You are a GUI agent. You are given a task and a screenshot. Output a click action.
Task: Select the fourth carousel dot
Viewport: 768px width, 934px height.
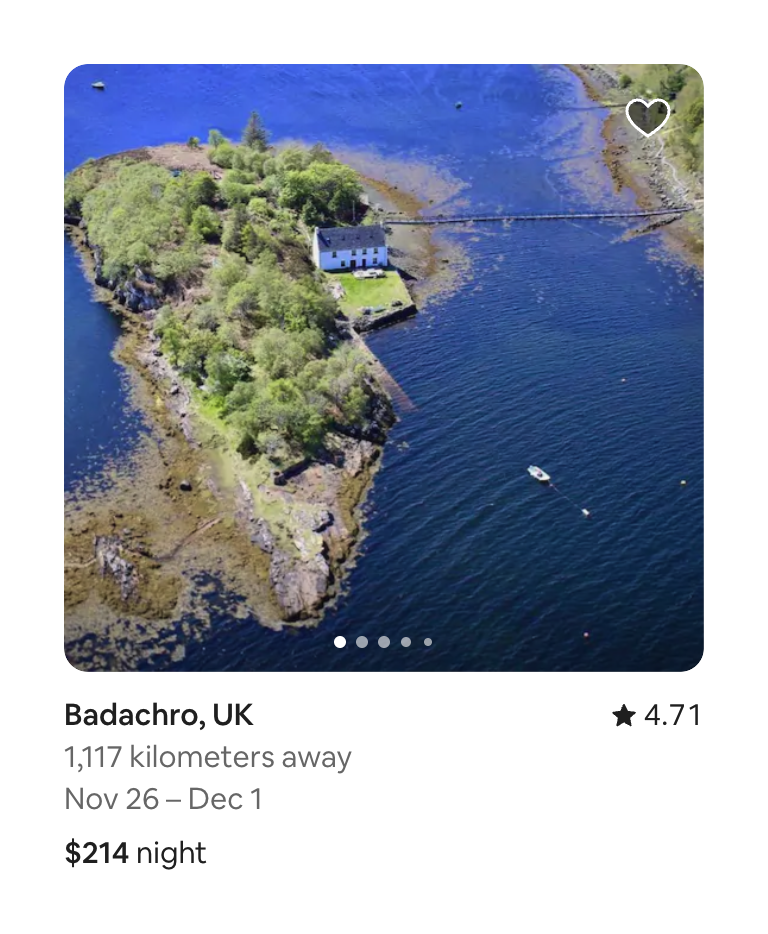[x=406, y=641]
